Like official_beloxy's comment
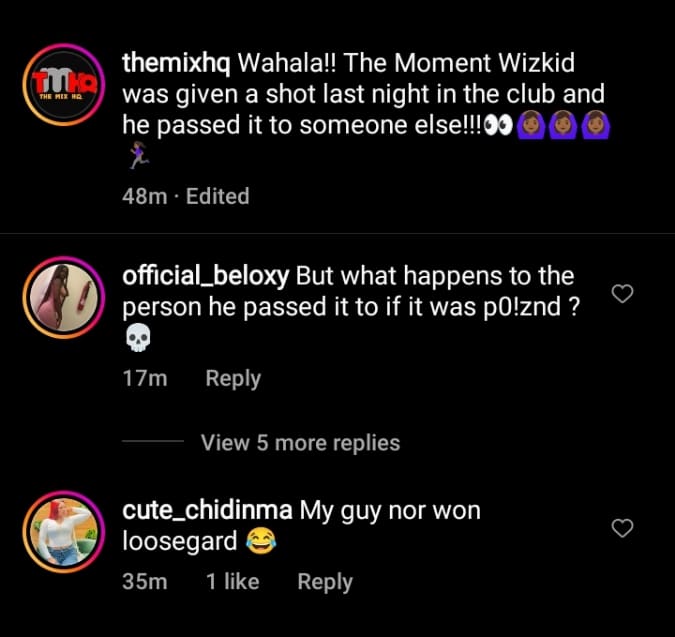Viewport: 675px width, 637px height. click(622, 294)
